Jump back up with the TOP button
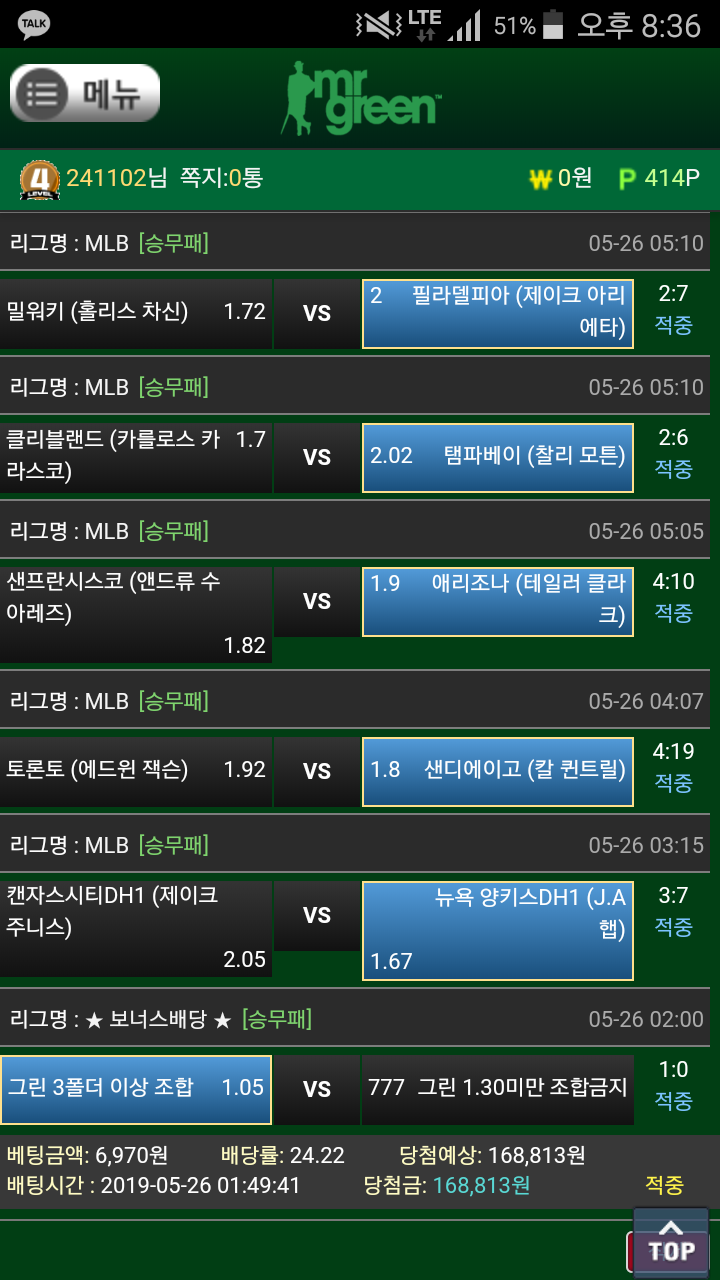720x1280 pixels. click(671, 1241)
